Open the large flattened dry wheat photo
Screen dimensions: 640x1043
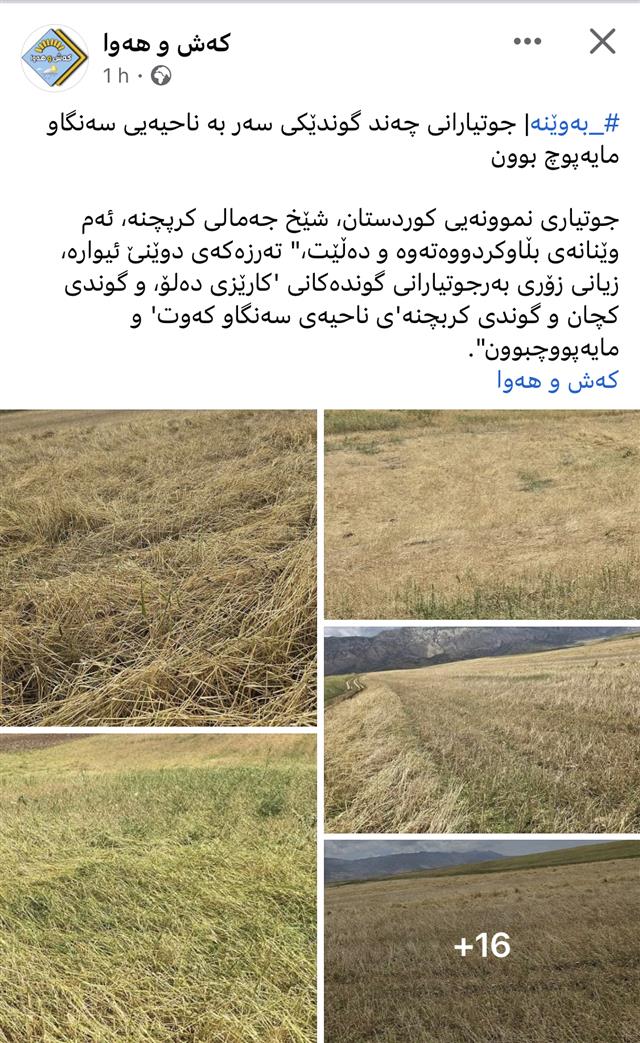[158, 567]
